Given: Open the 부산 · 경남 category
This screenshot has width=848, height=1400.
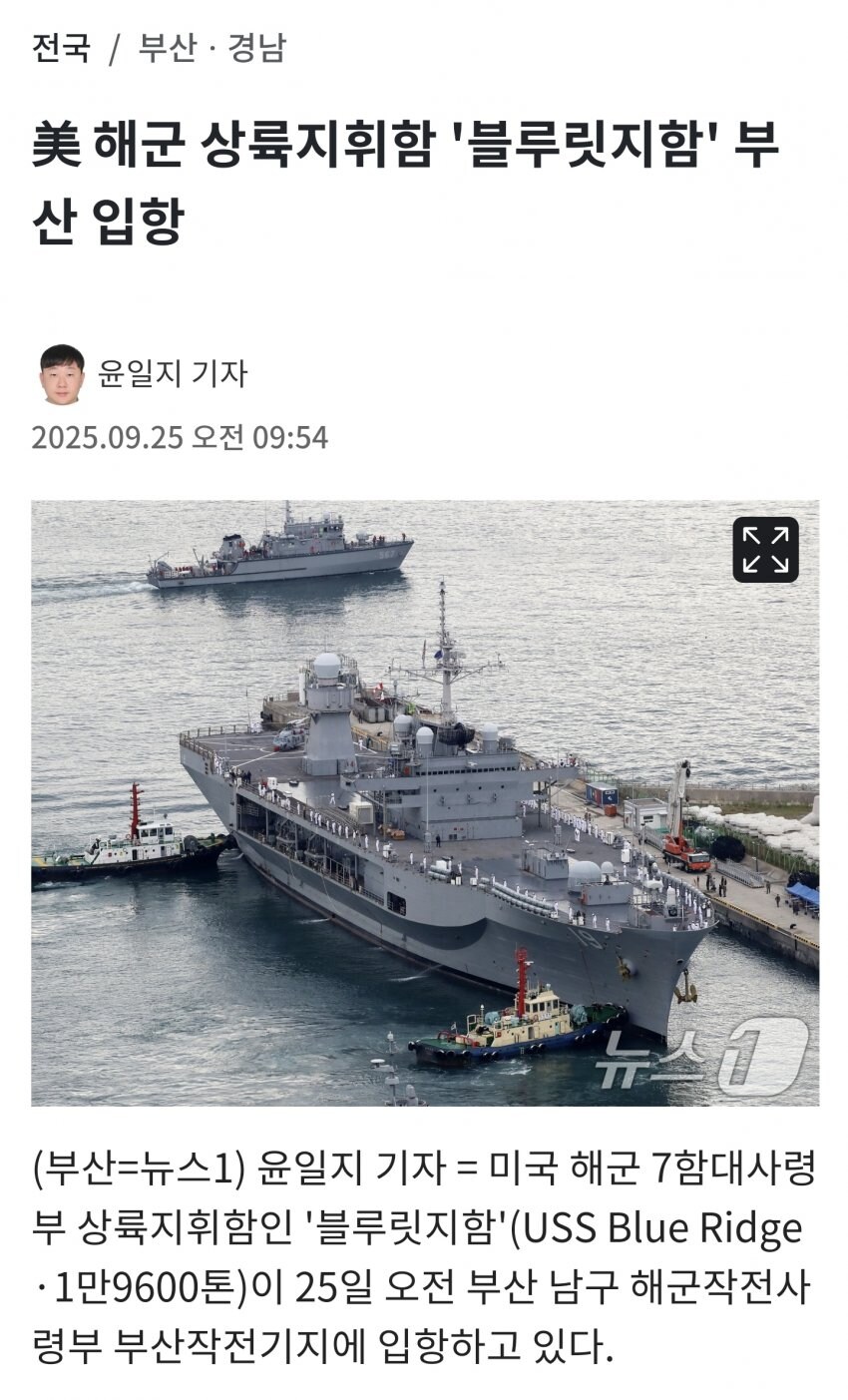Looking at the screenshot, I should (212, 48).
